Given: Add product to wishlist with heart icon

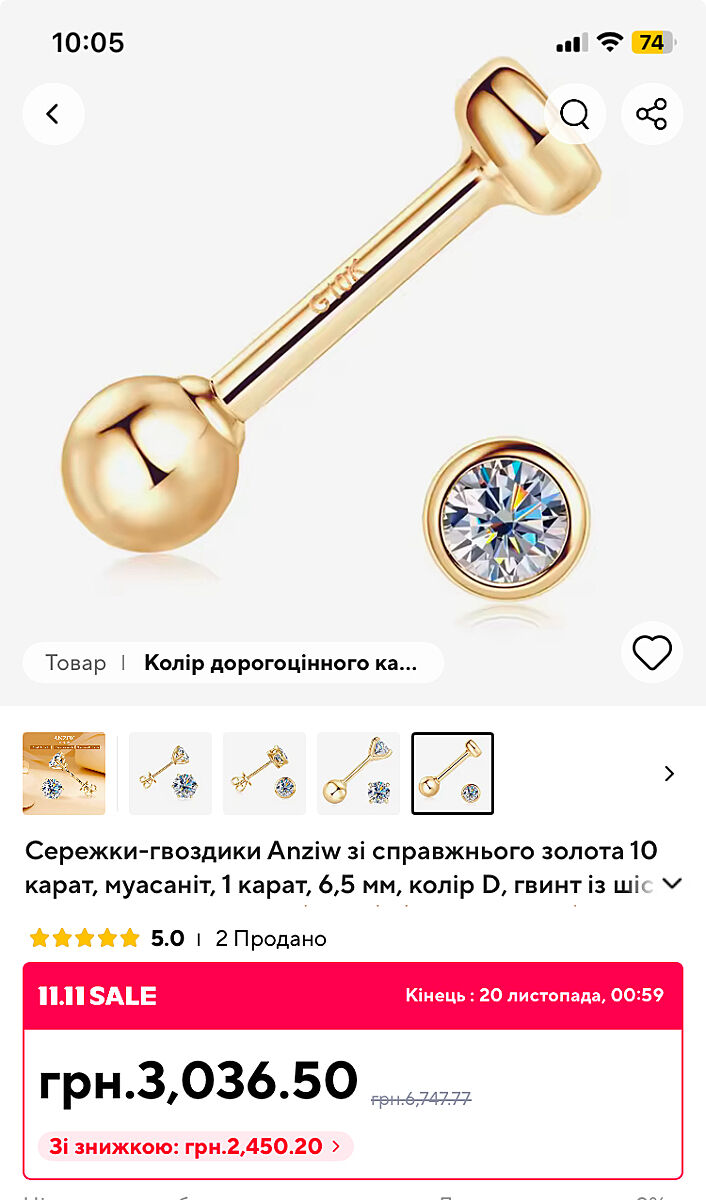Looking at the screenshot, I should [x=652, y=653].
